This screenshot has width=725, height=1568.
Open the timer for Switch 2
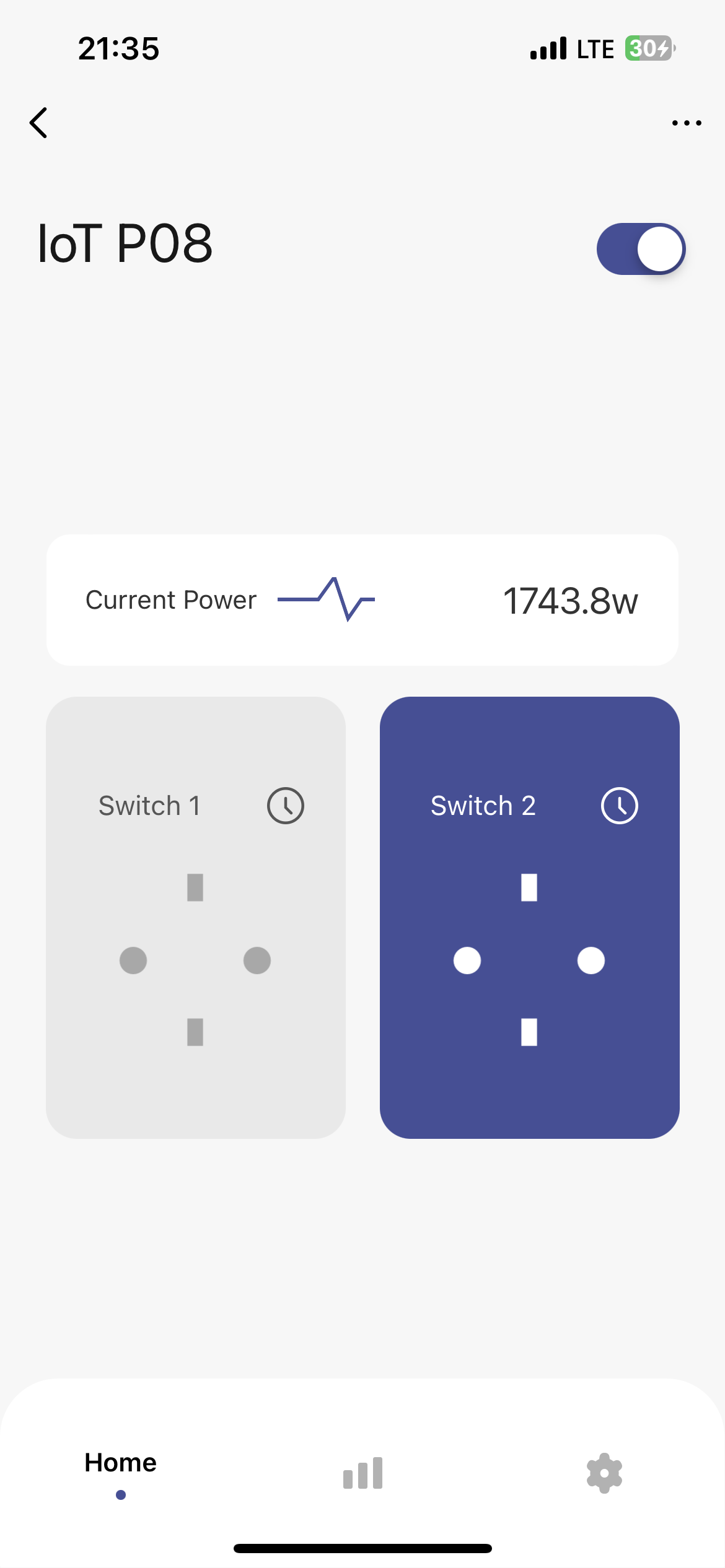(x=619, y=806)
